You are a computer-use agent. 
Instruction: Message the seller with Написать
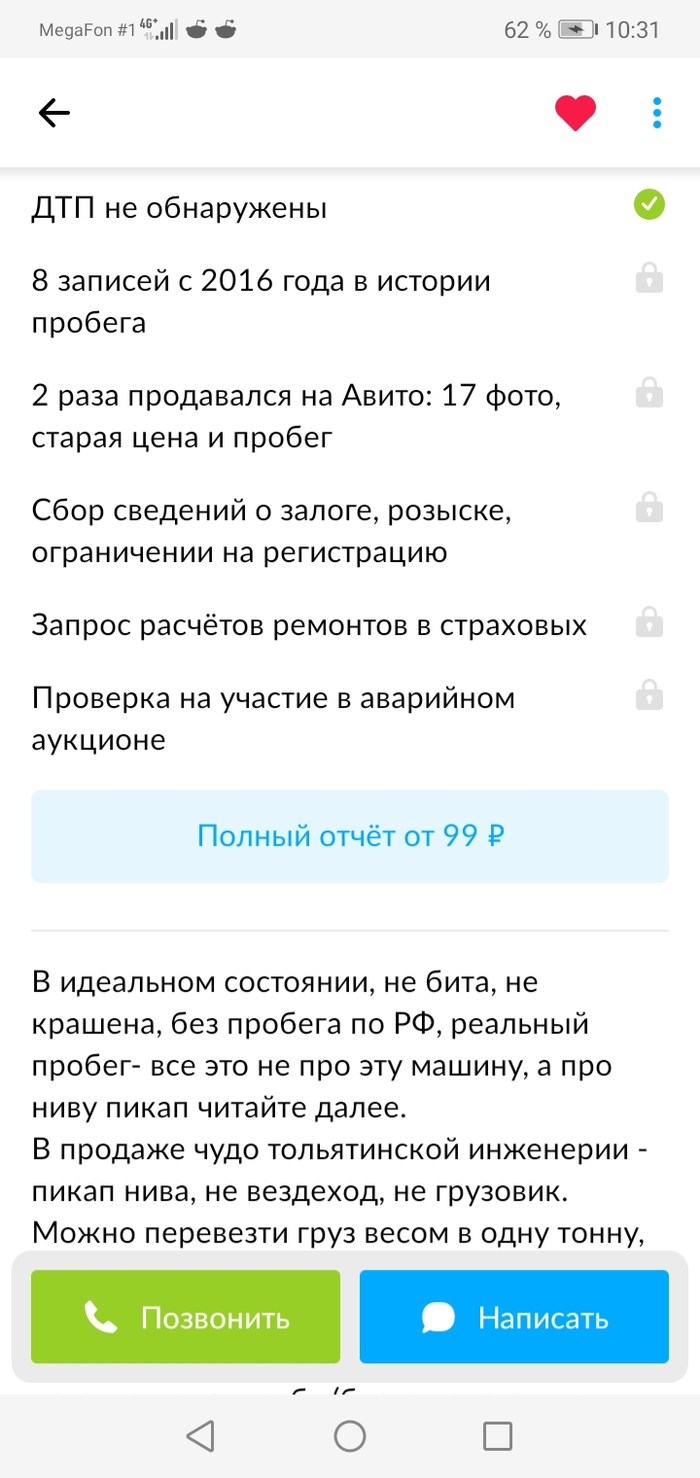[514, 1317]
